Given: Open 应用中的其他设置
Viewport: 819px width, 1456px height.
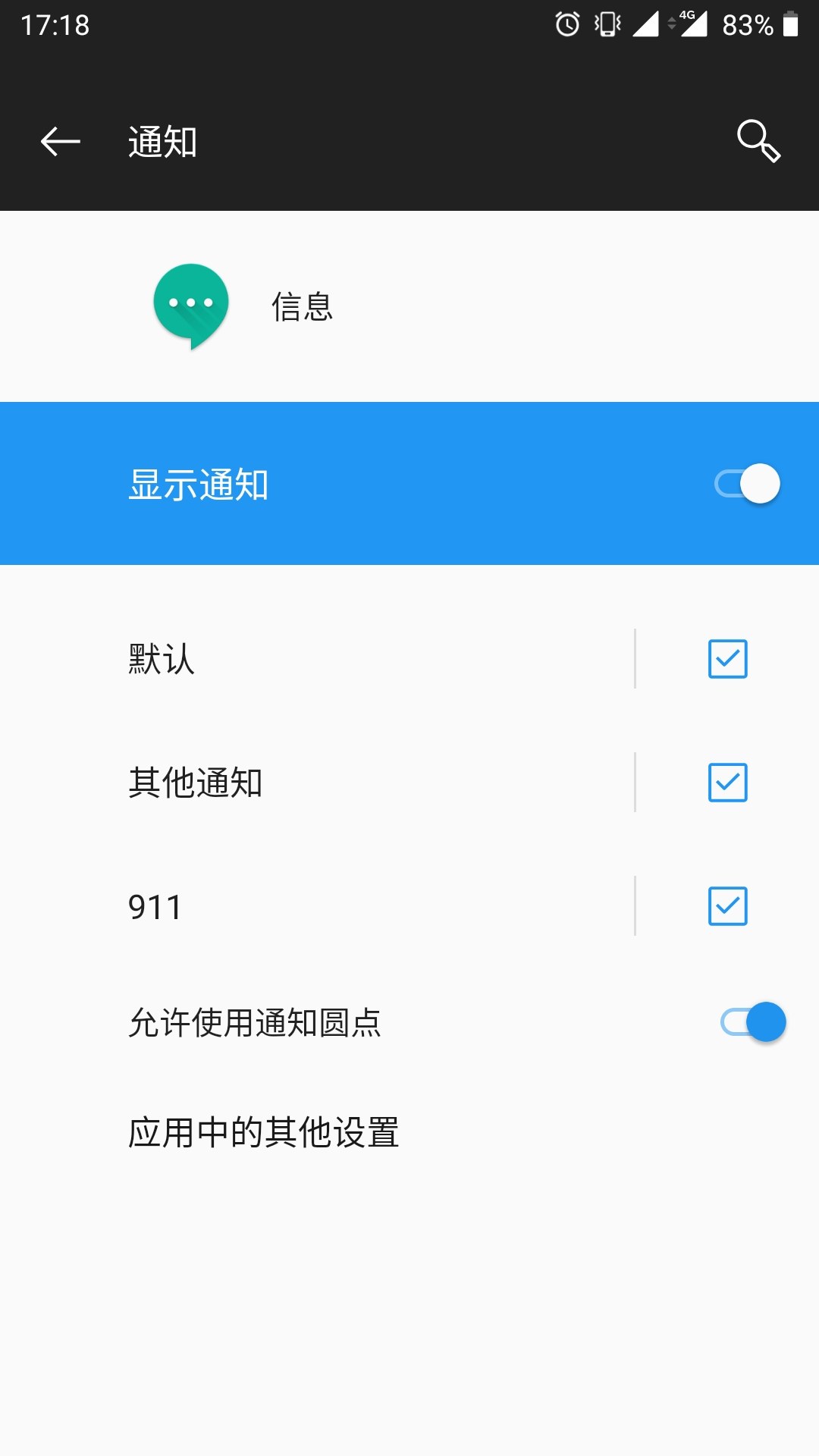Looking at the screenshot, I should (x=264, y=1131).
